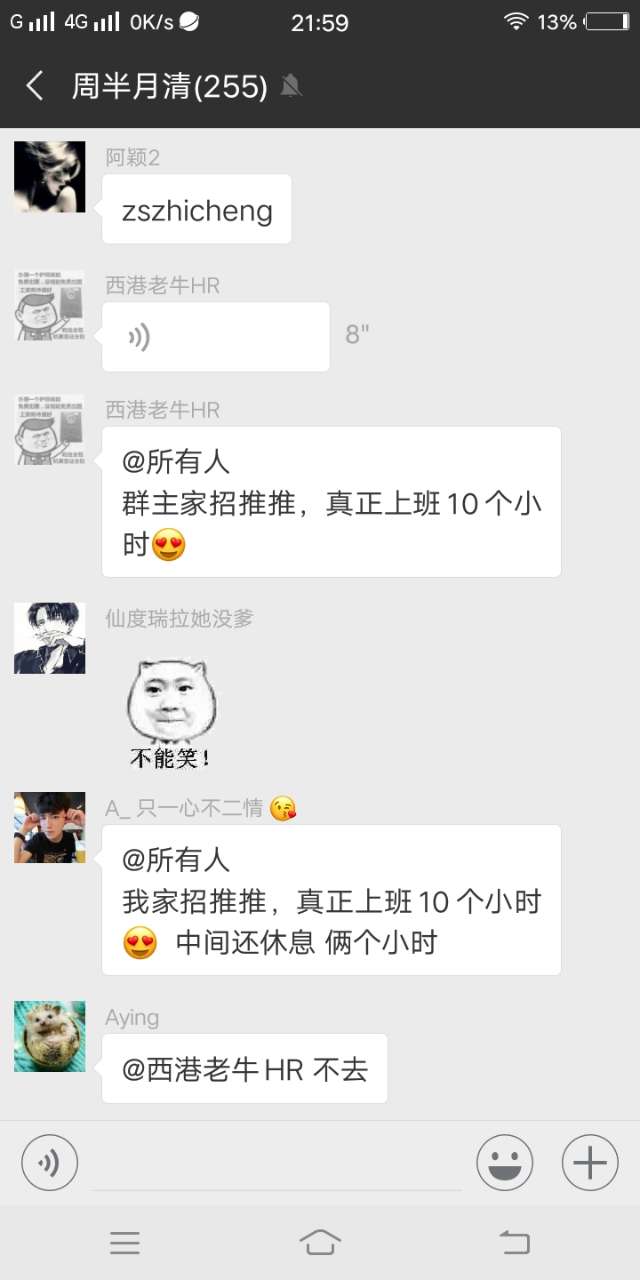Play the 8-second voice message from 西港老牛HR
This screenshot has height=1280, width=640.
(215, 337)
